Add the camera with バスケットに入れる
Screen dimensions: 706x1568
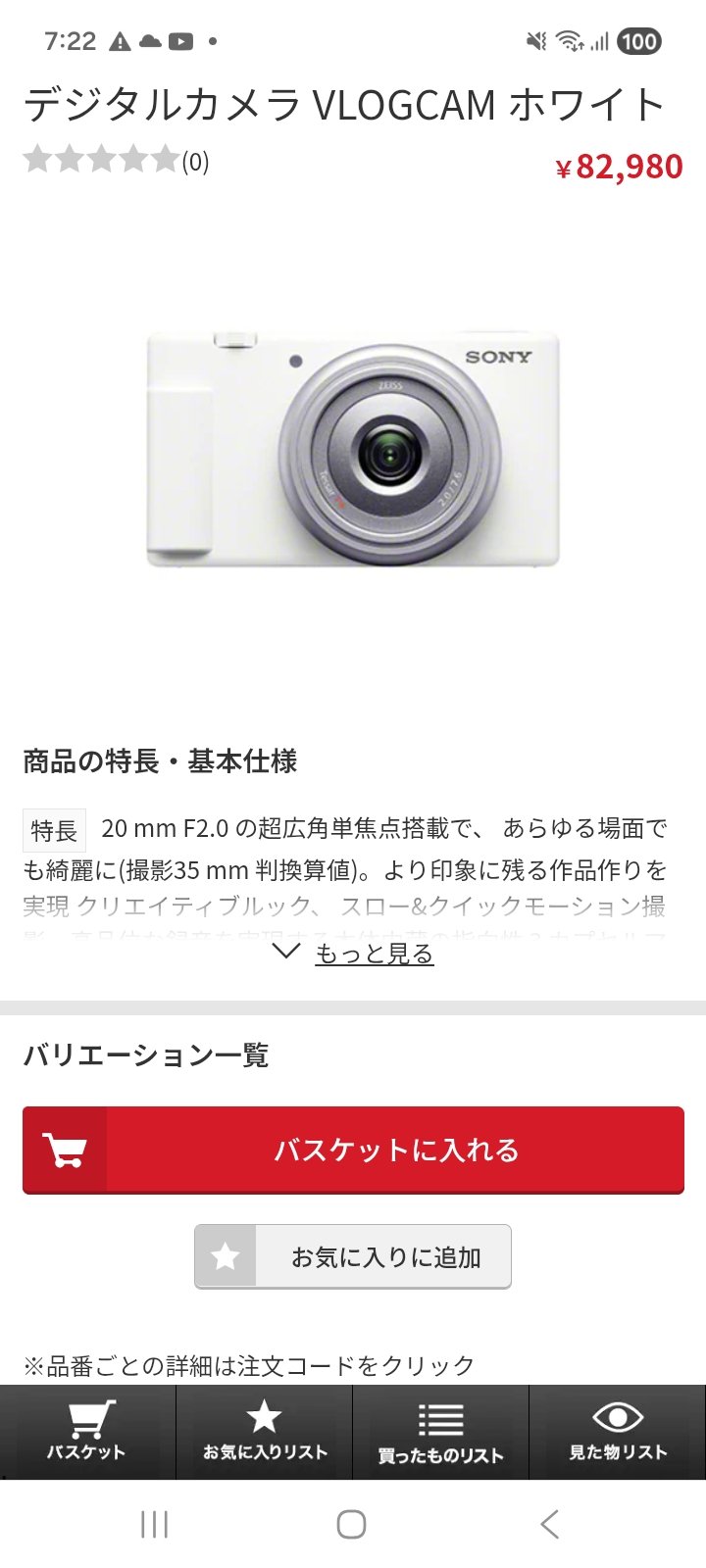(x=353, y=1150)
